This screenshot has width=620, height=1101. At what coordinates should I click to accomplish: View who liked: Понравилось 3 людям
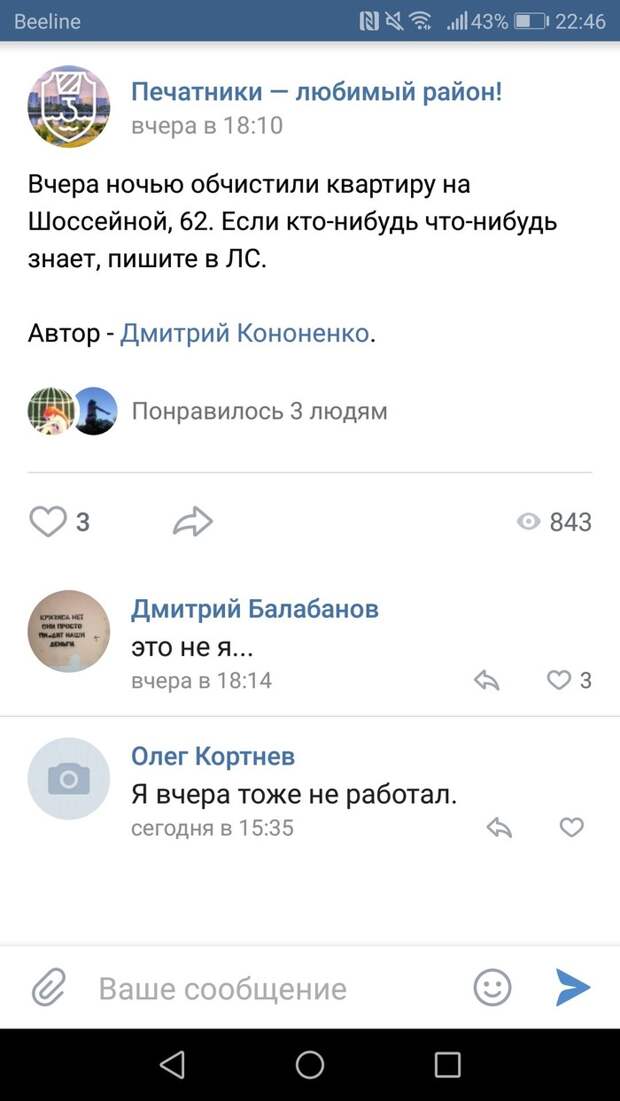[x=259, y=411]
